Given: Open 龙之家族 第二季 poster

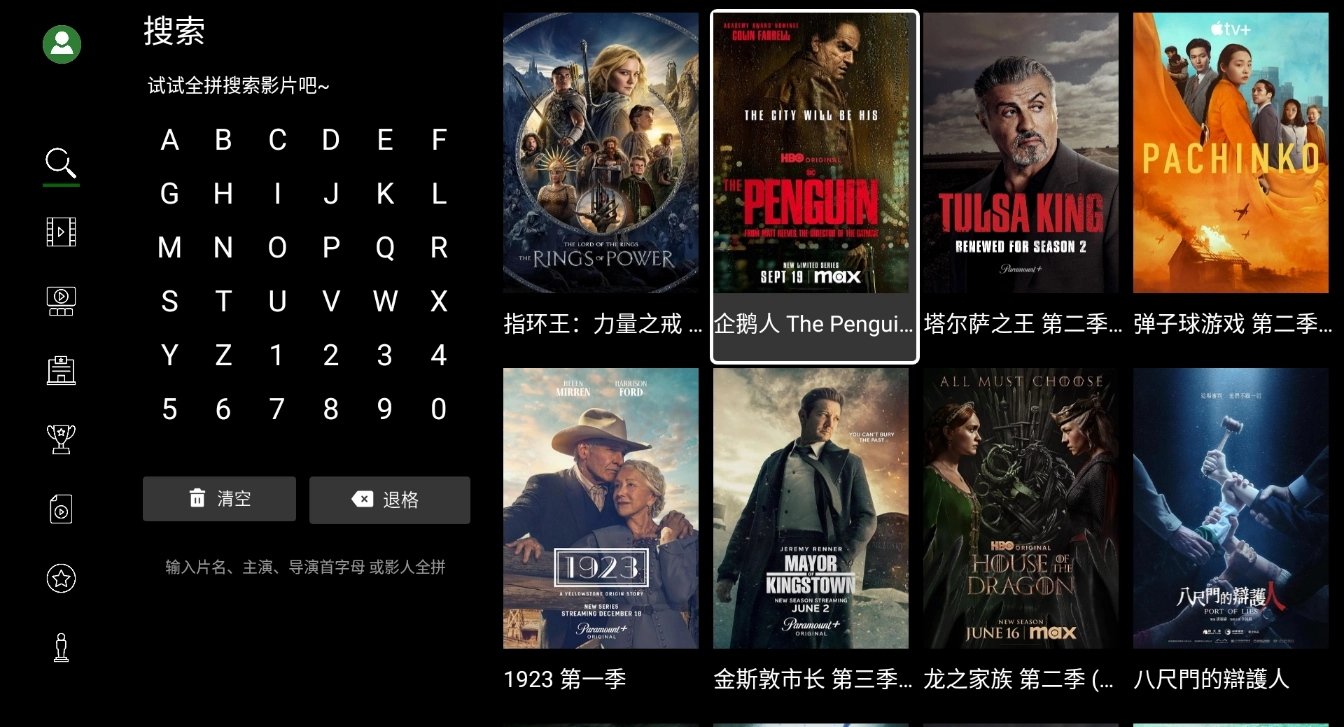Looking at the screenshot, I should click(1021, 508).
